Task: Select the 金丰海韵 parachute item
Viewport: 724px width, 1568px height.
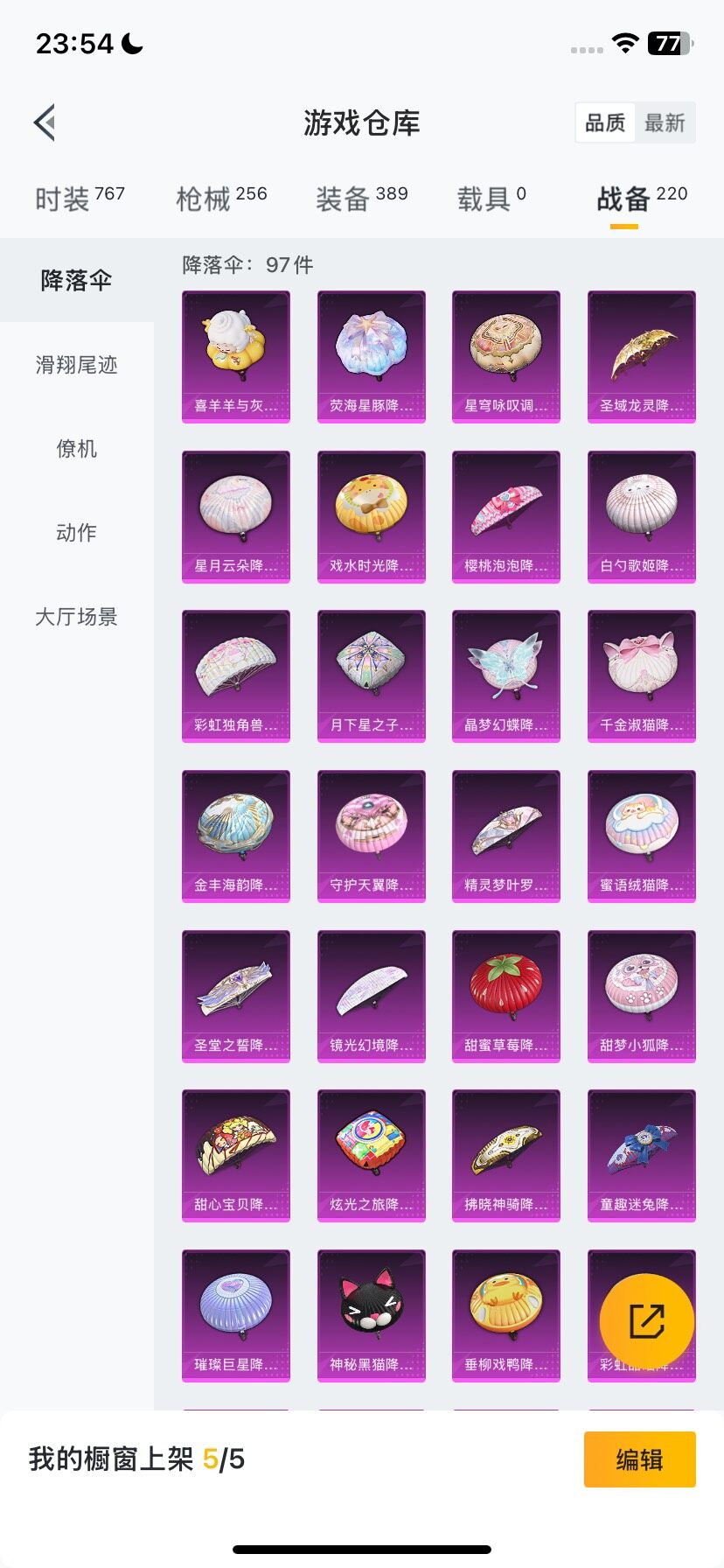Action: coord(236,836)
